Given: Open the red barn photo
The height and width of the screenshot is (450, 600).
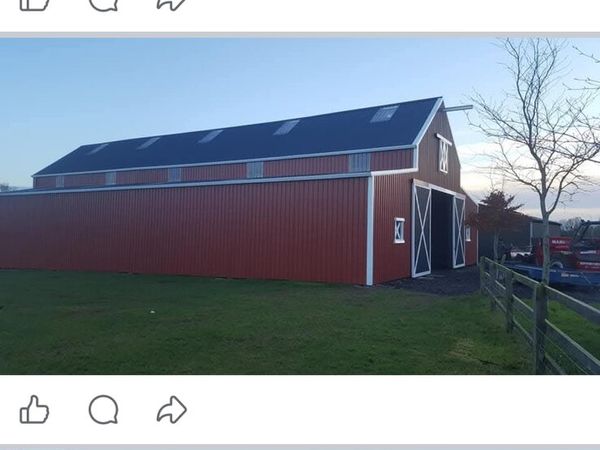Looking at the screenshot, I should click(x=300, y=206).
